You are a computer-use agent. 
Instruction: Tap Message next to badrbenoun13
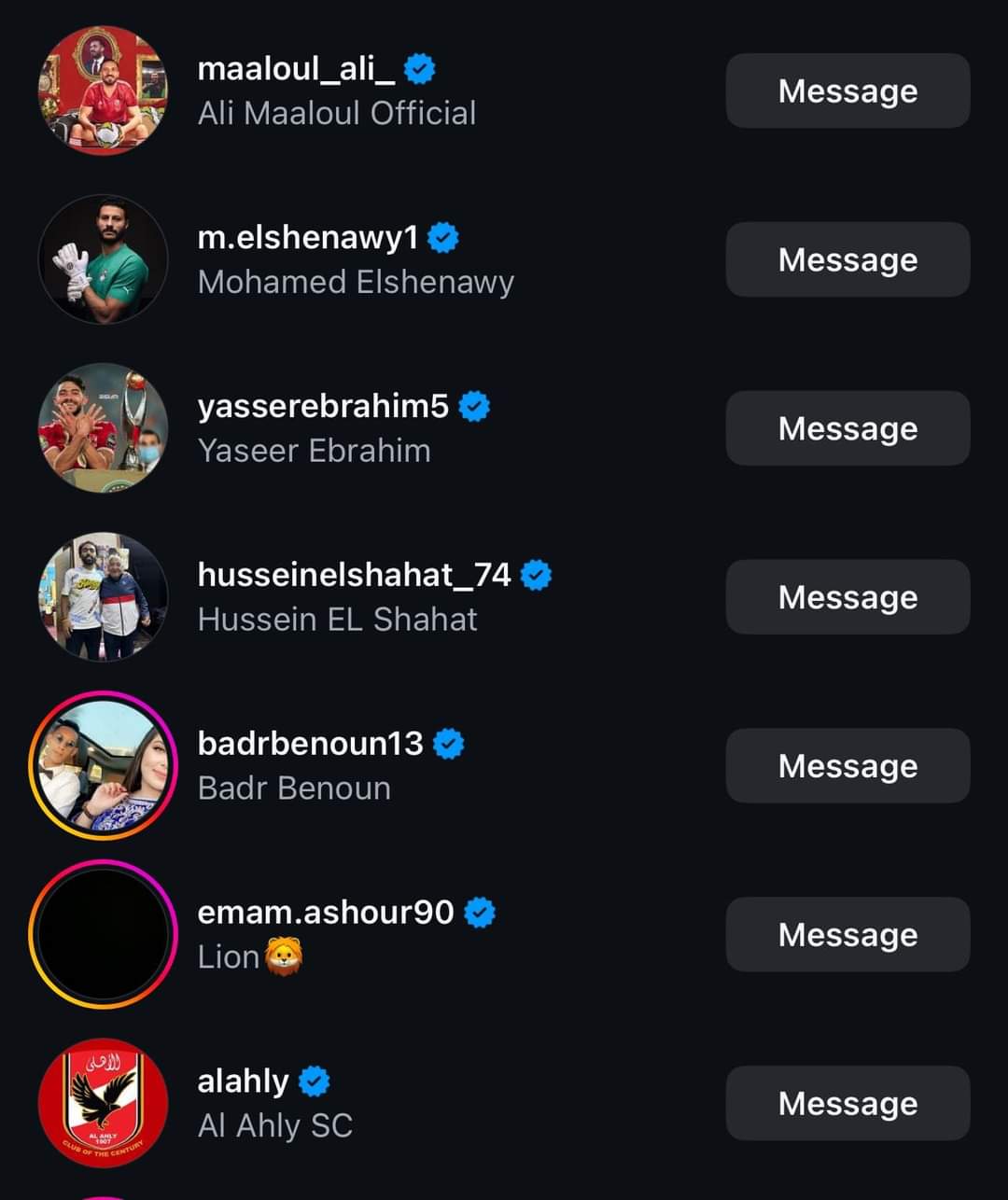pyautogui.click(x=847, y=766)
